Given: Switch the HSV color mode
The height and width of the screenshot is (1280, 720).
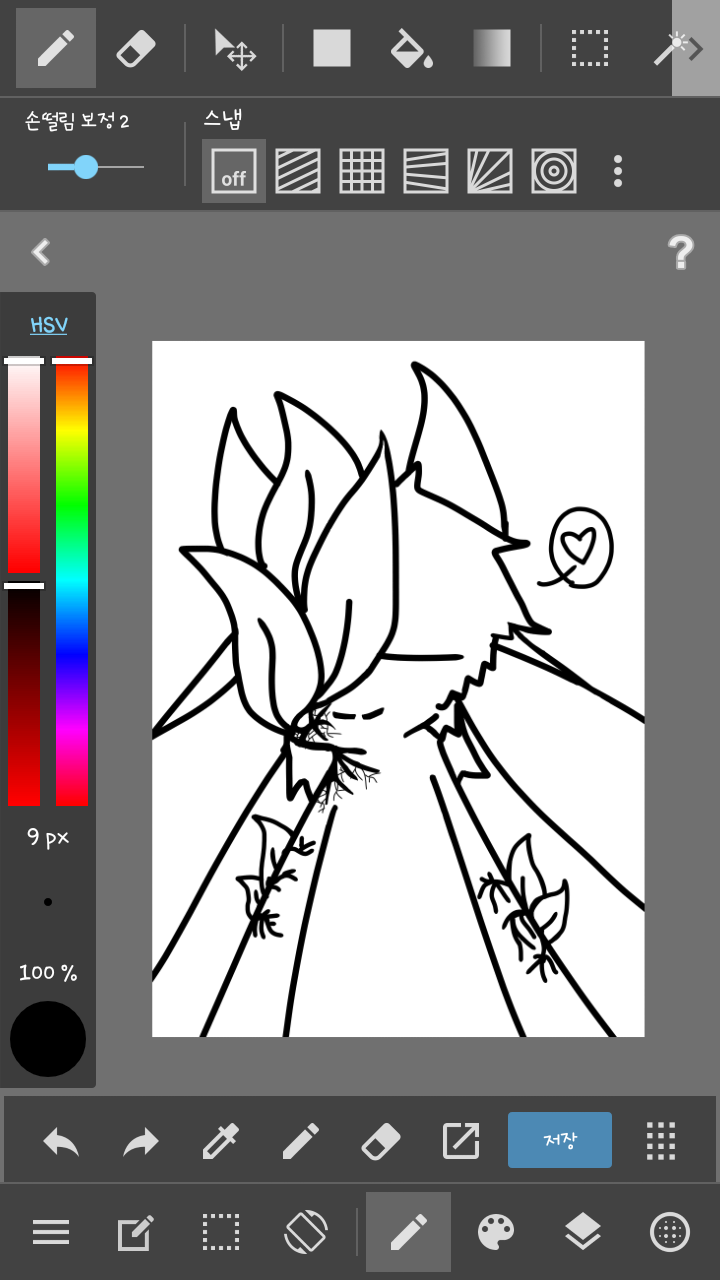Looking at the screenshot, I should click(x=48, y=325).
